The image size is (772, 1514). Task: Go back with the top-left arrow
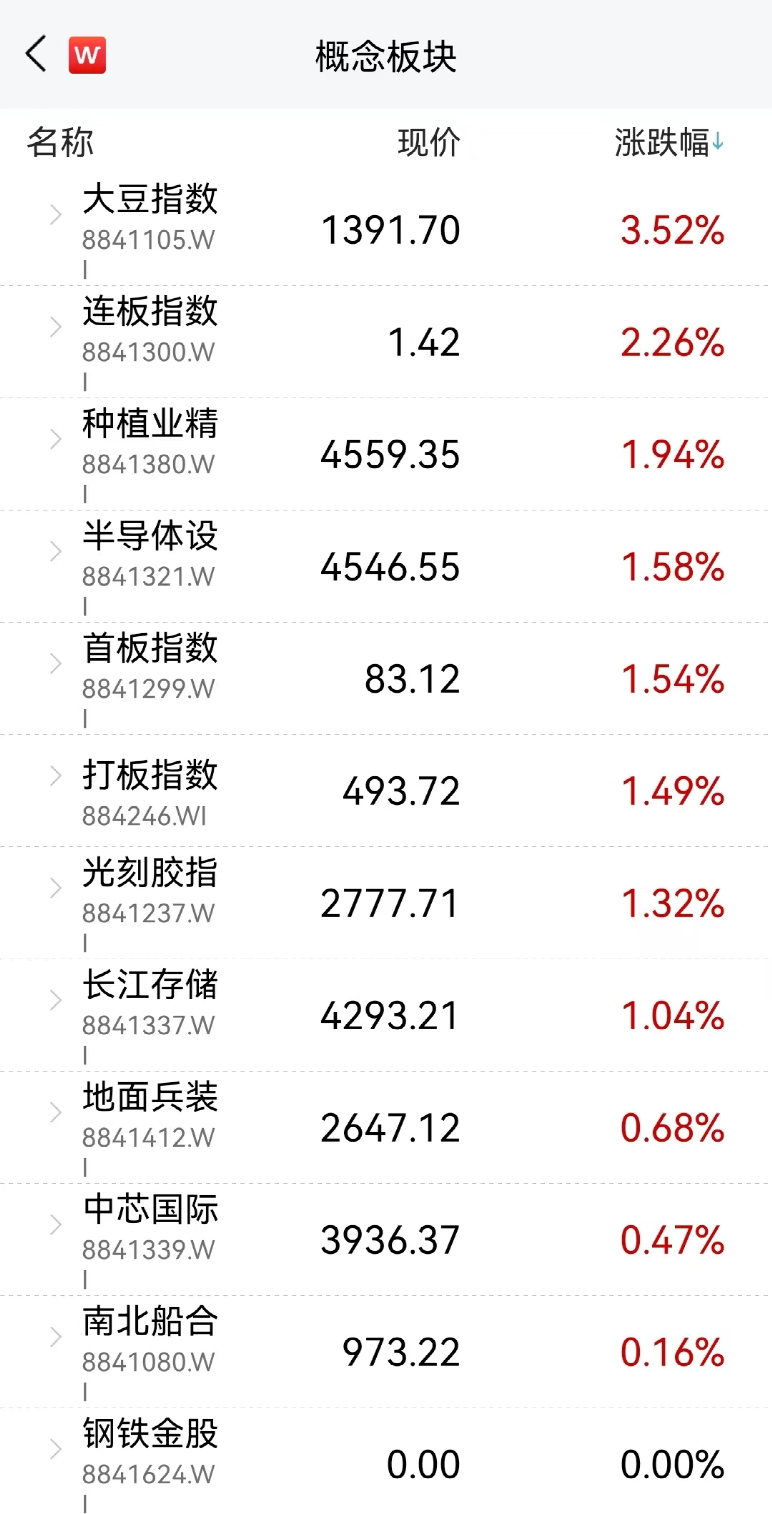point(37,54)
